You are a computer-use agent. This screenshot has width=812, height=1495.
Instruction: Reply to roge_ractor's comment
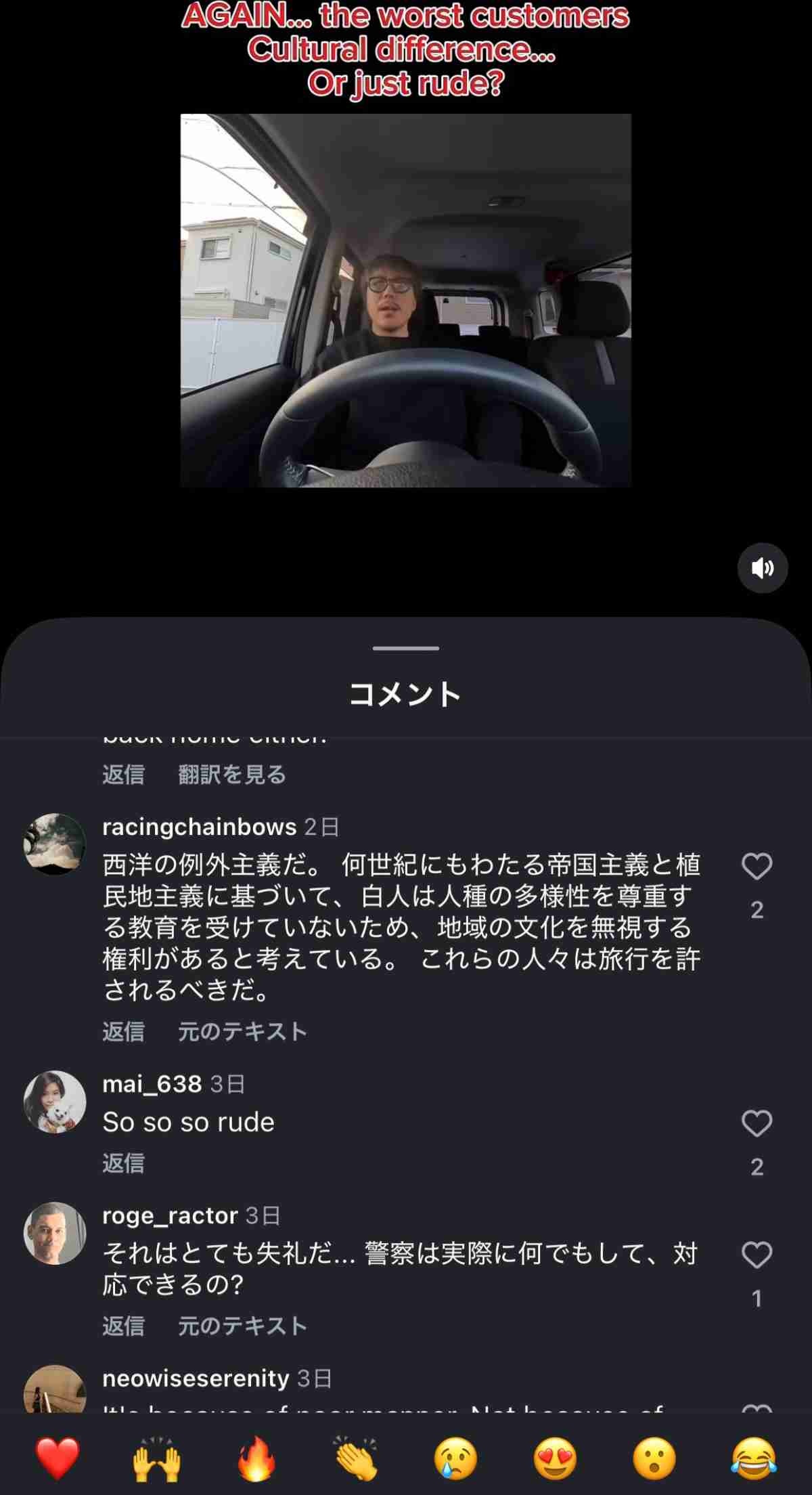tap(123, 1325)
